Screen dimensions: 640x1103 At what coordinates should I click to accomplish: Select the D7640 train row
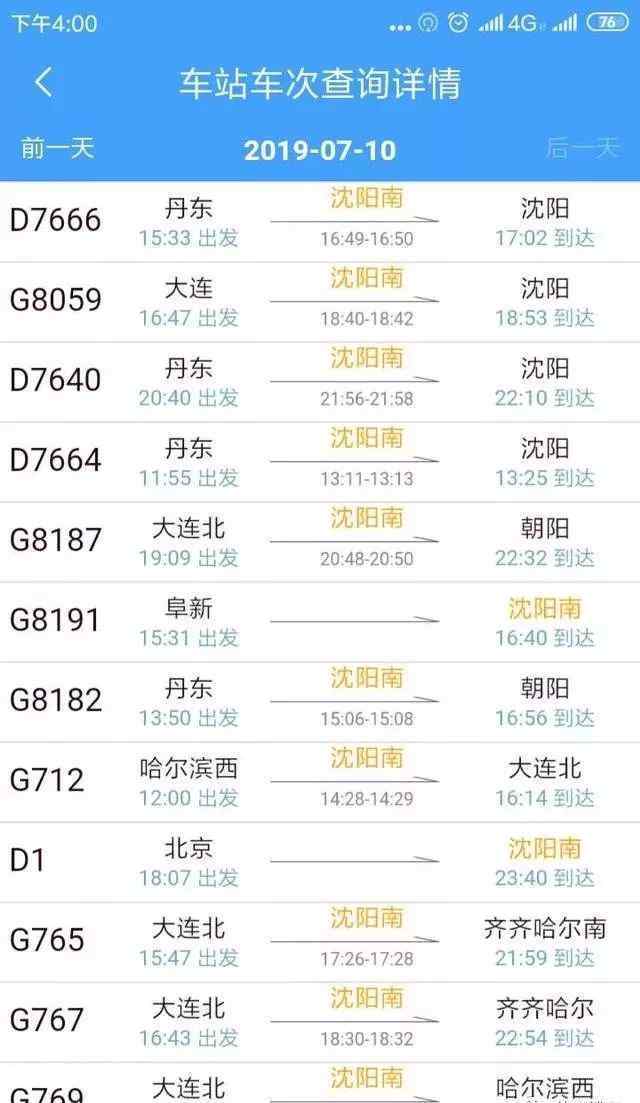320,383
